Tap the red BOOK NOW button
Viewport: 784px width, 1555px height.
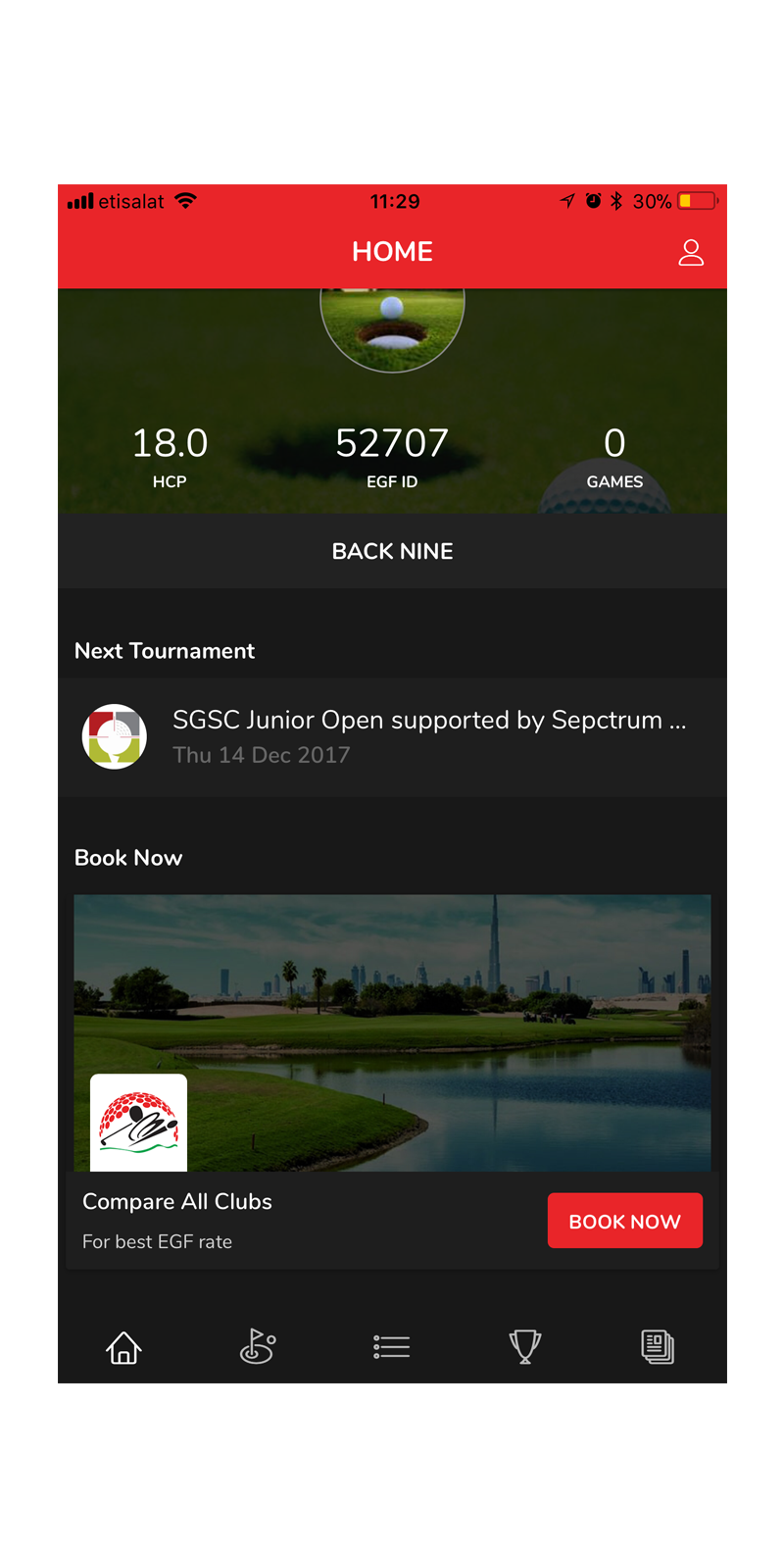[x=624, y=1221]
